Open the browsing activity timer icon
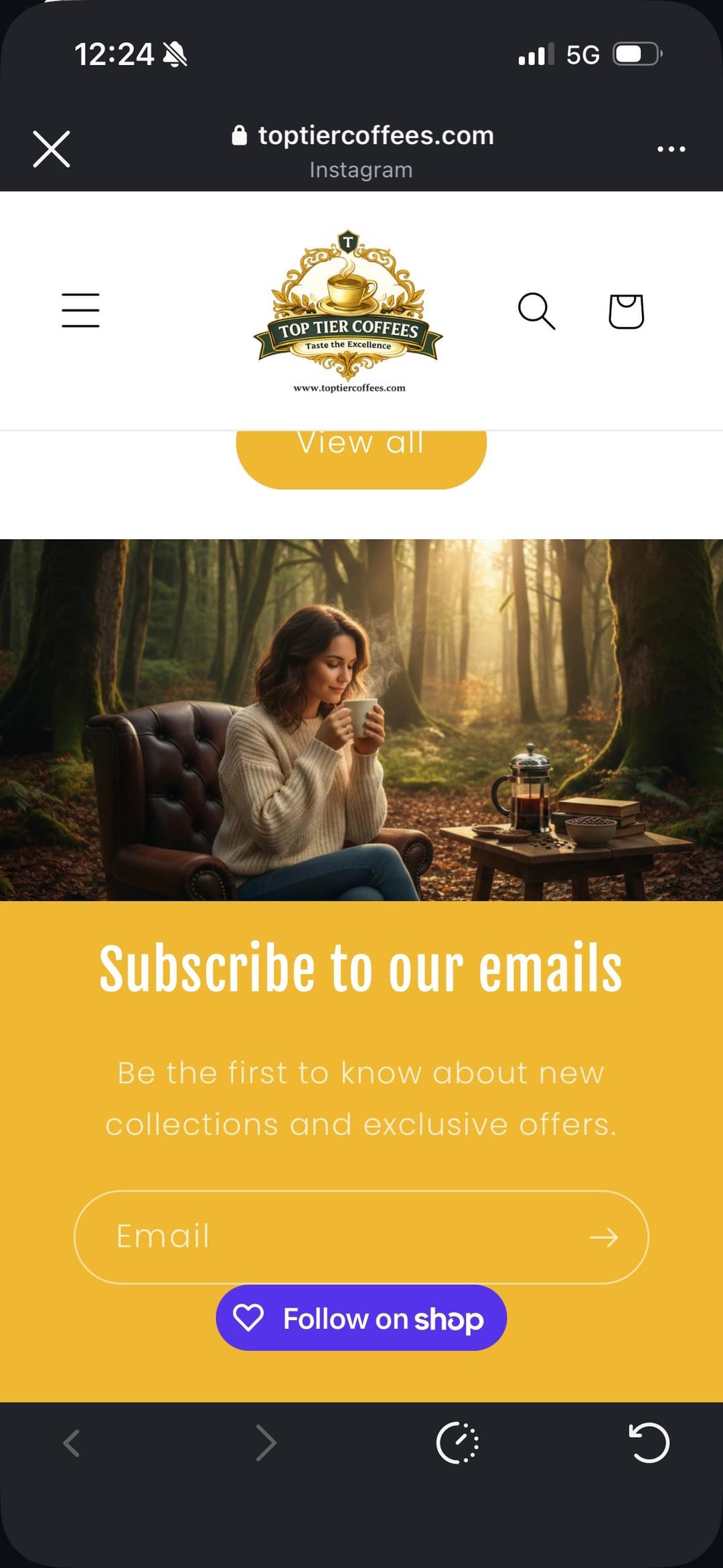 coord(457,1443)
